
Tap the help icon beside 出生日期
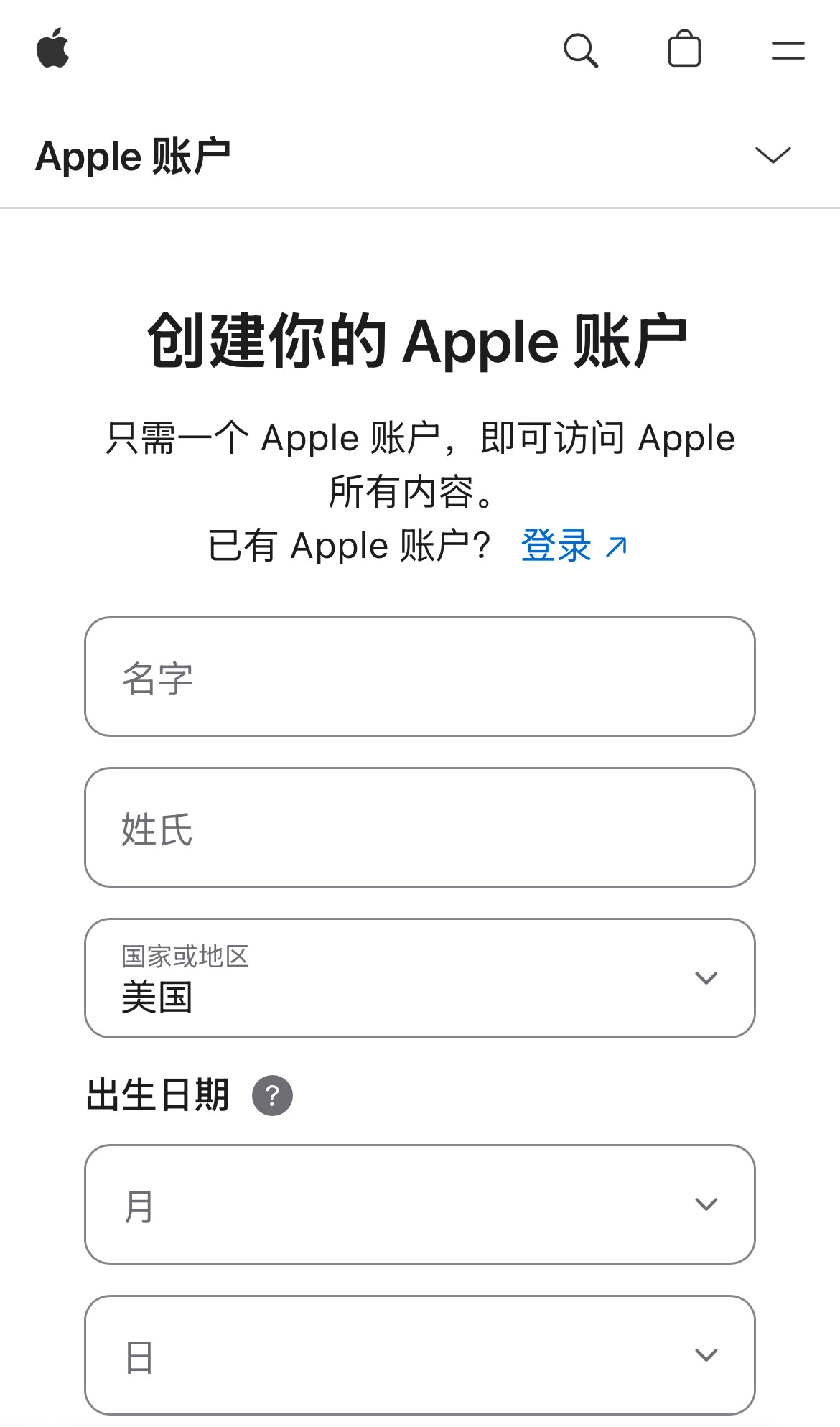[272, 1096]
